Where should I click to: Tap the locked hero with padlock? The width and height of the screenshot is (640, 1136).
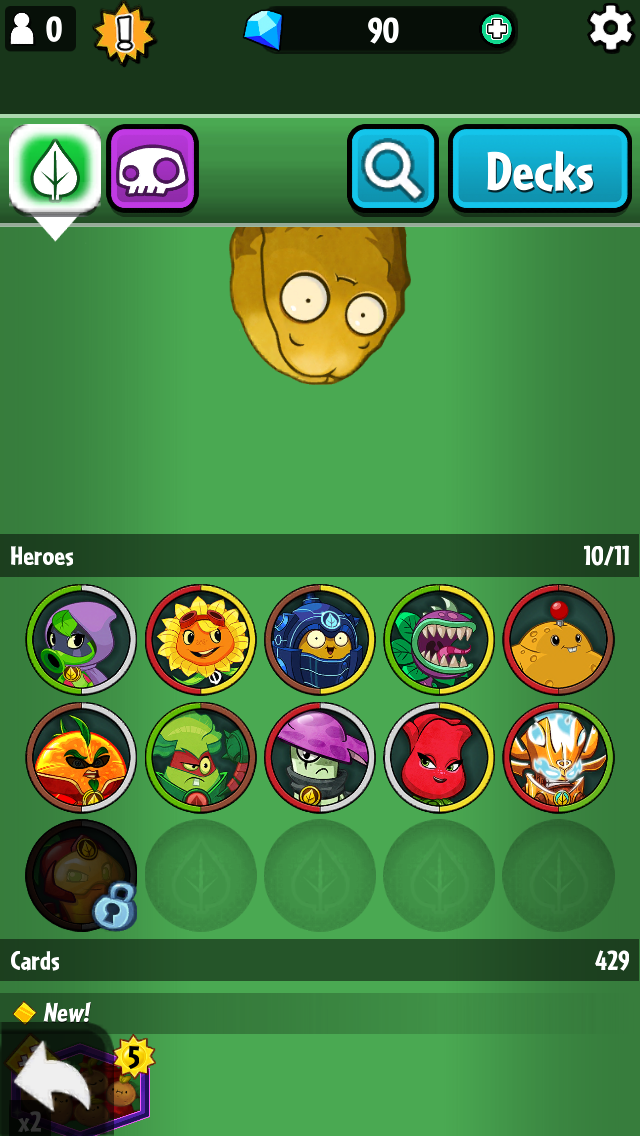[81, 875]
